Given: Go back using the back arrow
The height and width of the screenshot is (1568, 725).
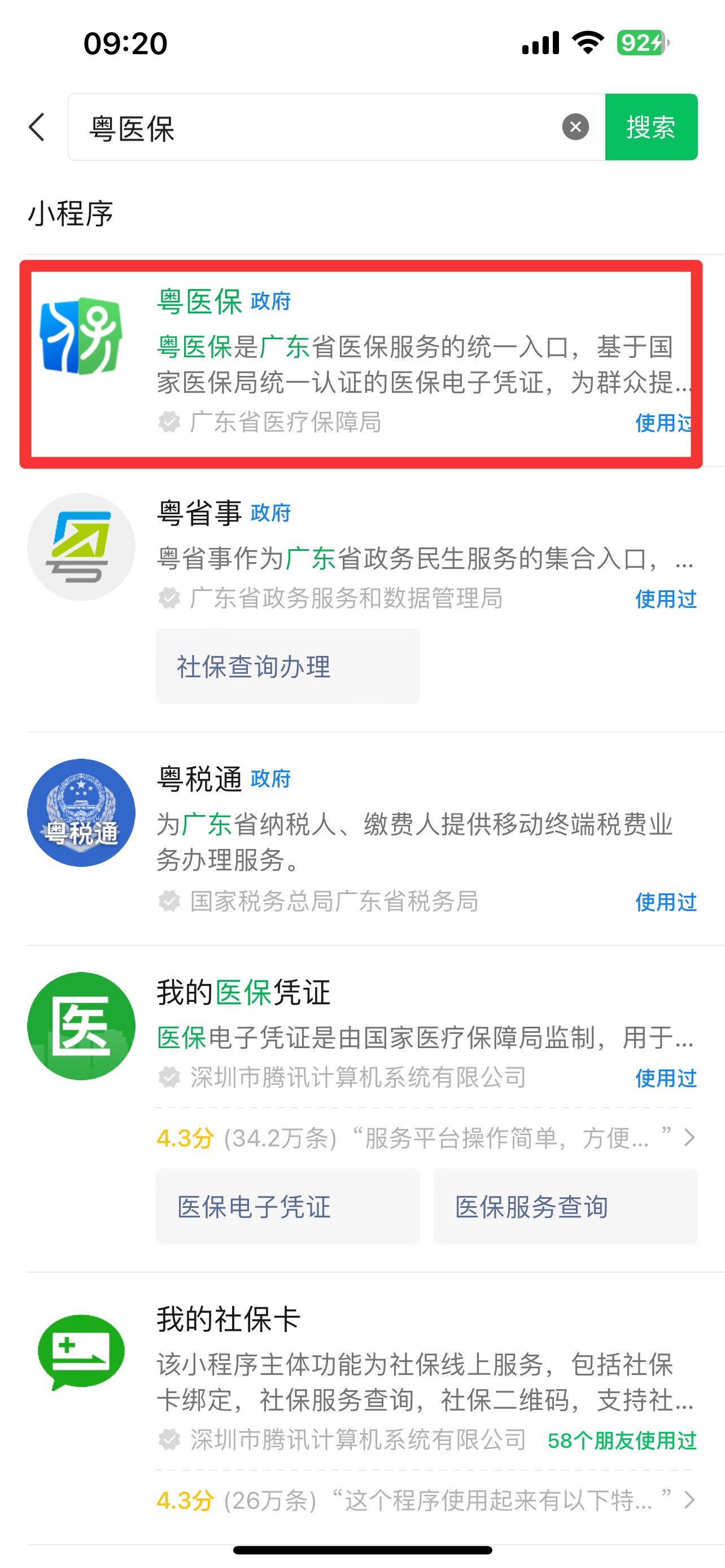Looking at the screenshot, I should [37, 127].
